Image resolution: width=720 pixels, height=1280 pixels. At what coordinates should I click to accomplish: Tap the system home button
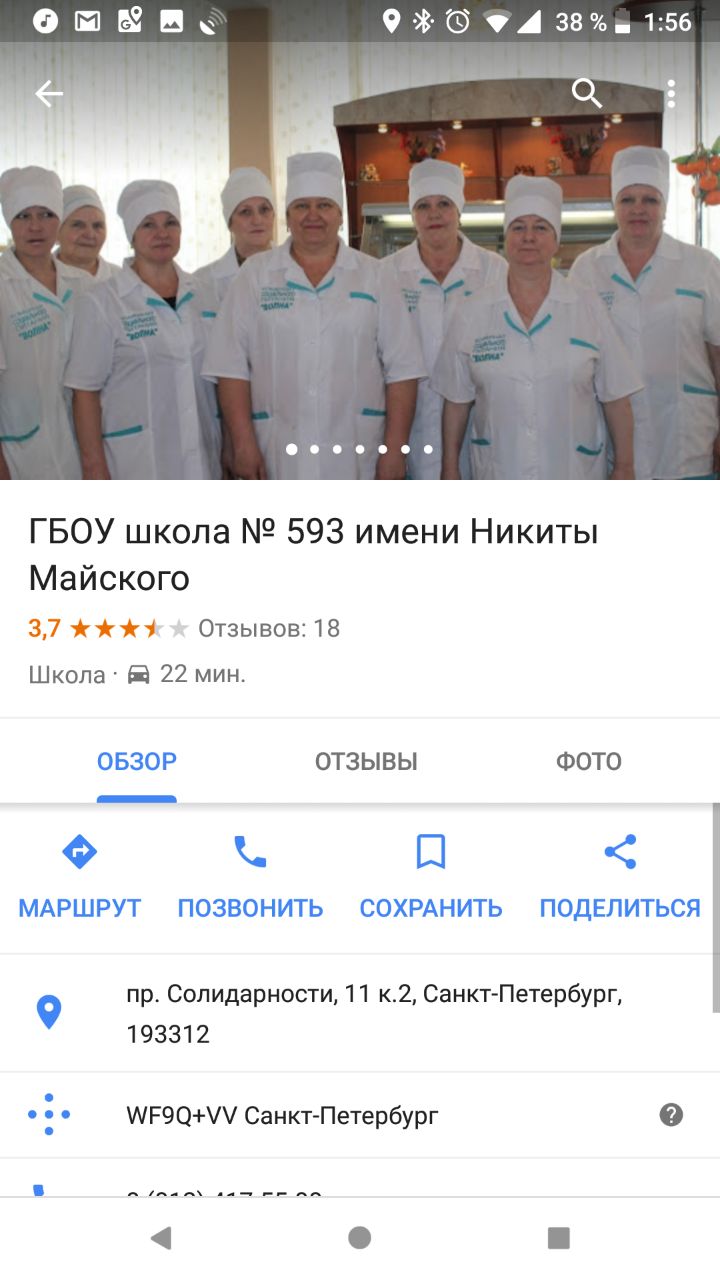tap(360, 1238)
